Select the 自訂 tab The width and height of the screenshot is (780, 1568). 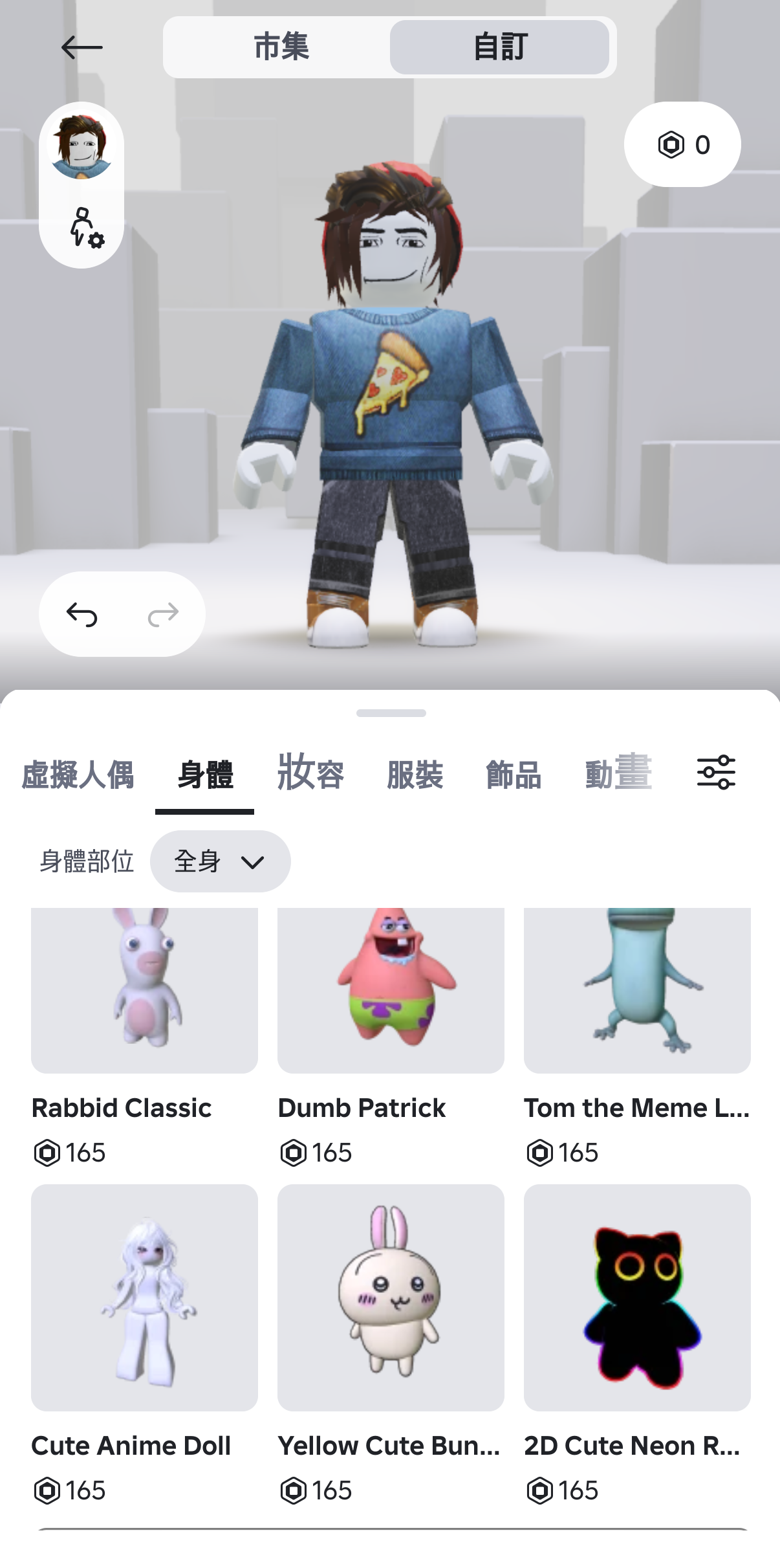click(x=499, y=47)
